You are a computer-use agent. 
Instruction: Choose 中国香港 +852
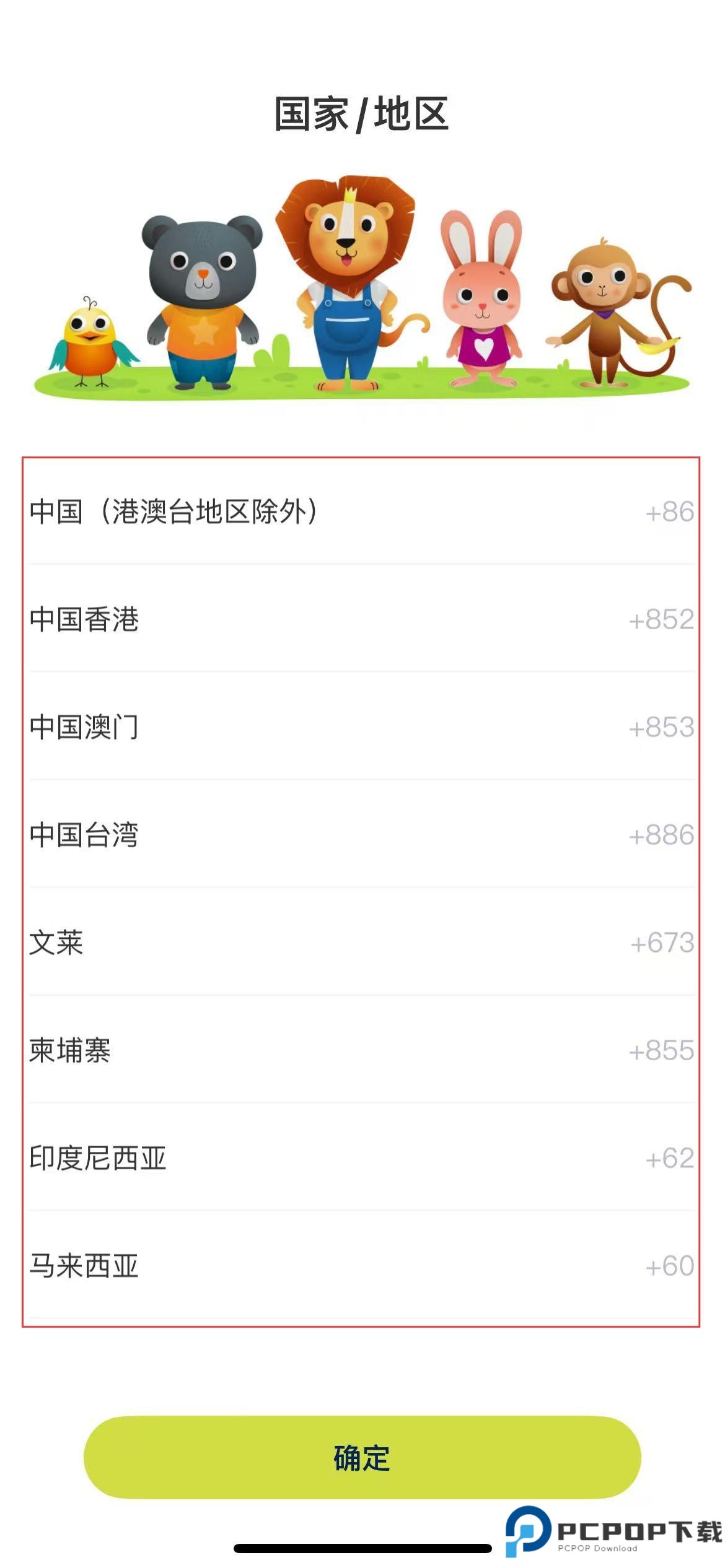click(361, 619)
